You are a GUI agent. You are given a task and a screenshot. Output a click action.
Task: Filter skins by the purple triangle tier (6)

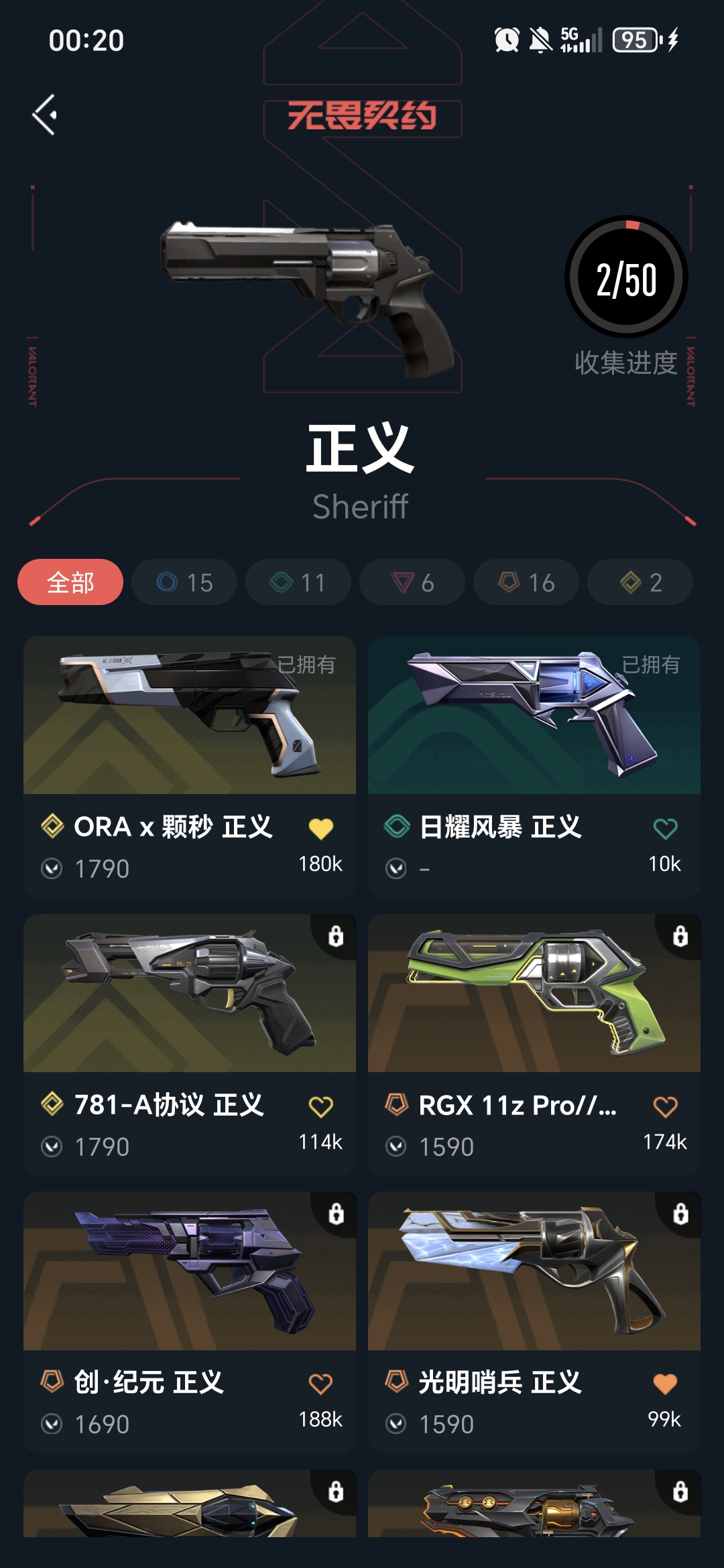tap(412, 582)
